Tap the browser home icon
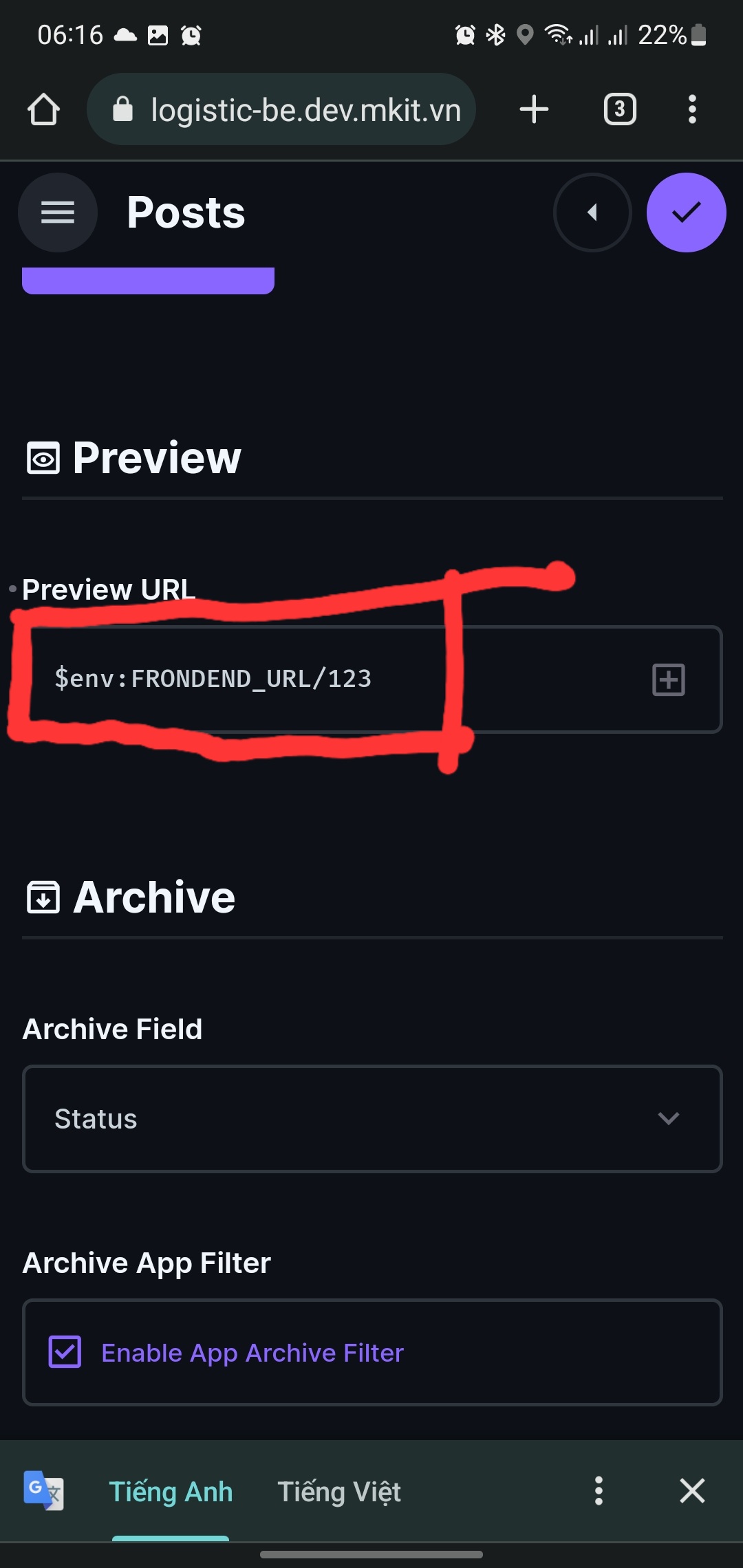 [x=43, y=109]
